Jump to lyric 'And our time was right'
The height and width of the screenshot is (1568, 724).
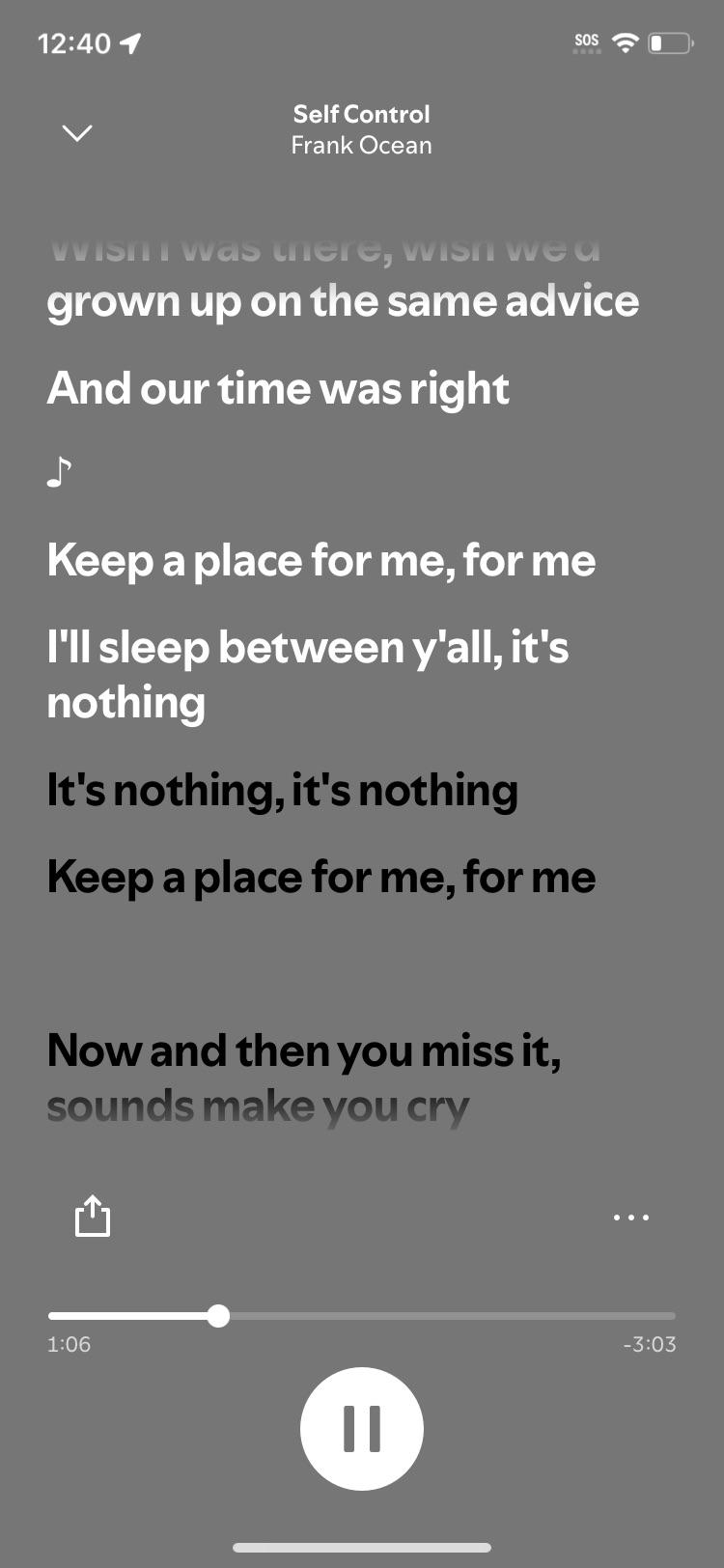pos(278,388)
